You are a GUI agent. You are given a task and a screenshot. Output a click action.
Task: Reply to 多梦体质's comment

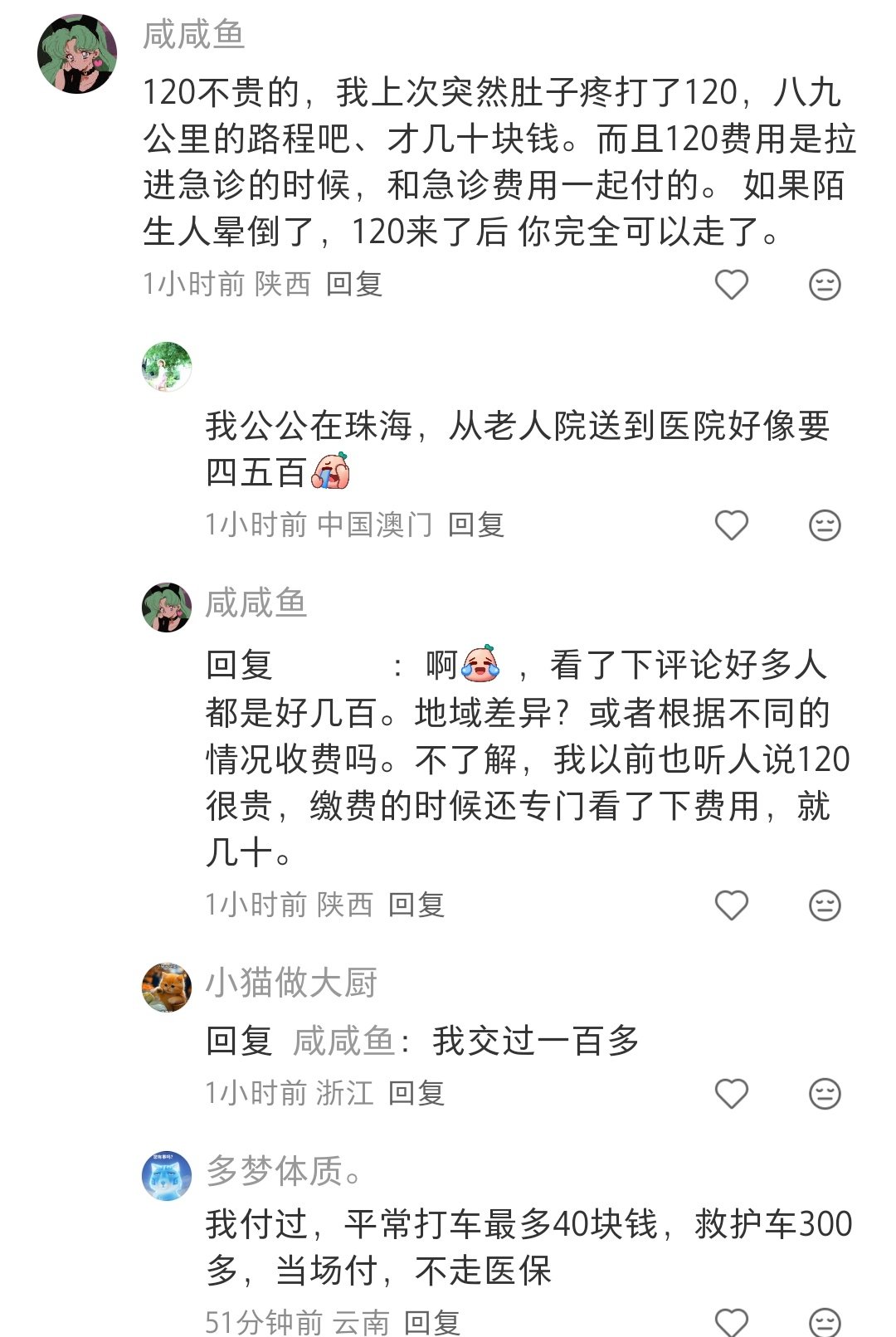click(x=431, y=1322)
